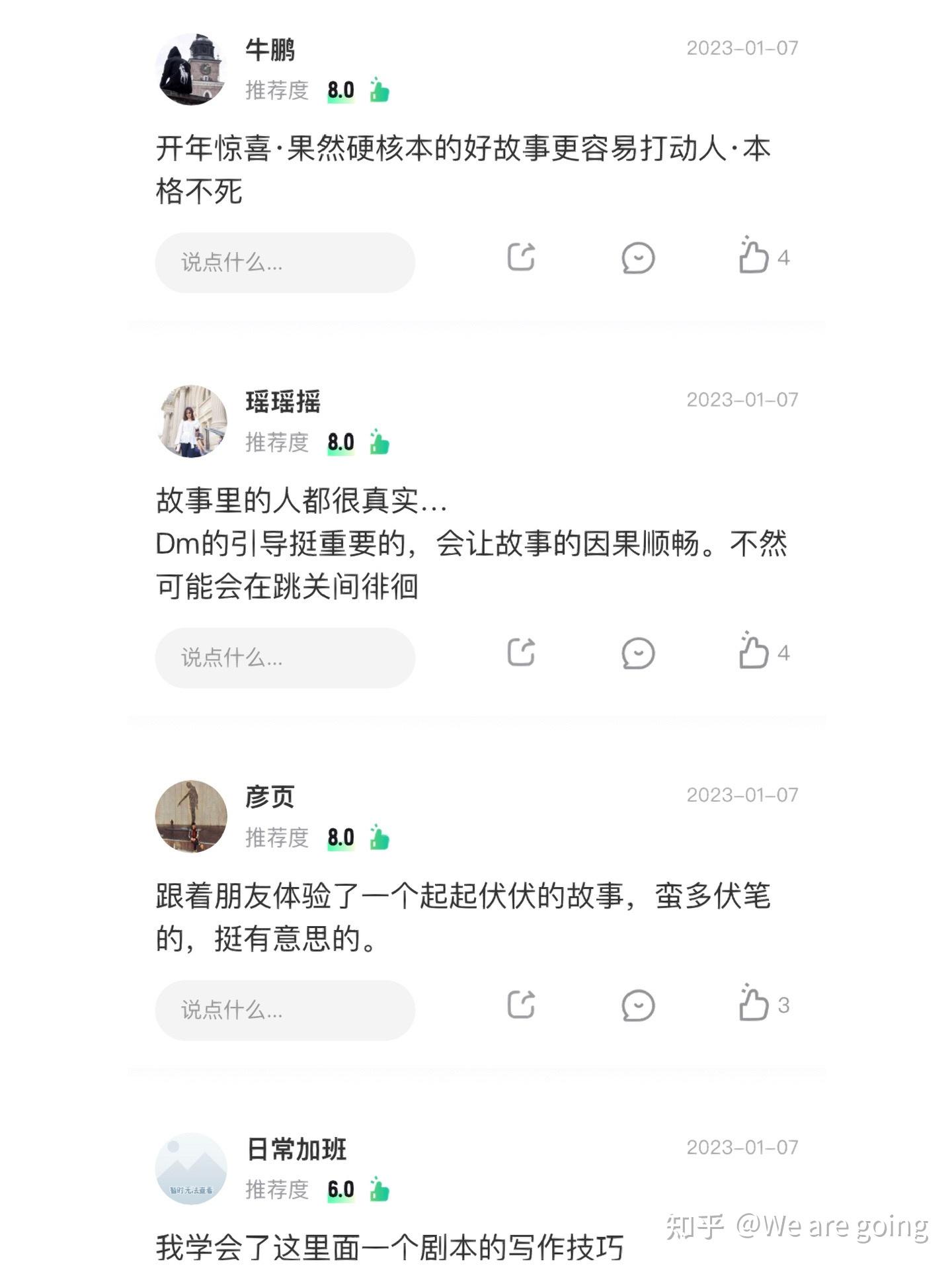952x1270 pixels.
Task: Open comments on 牛鹏's review
Action: pos(638,258)
